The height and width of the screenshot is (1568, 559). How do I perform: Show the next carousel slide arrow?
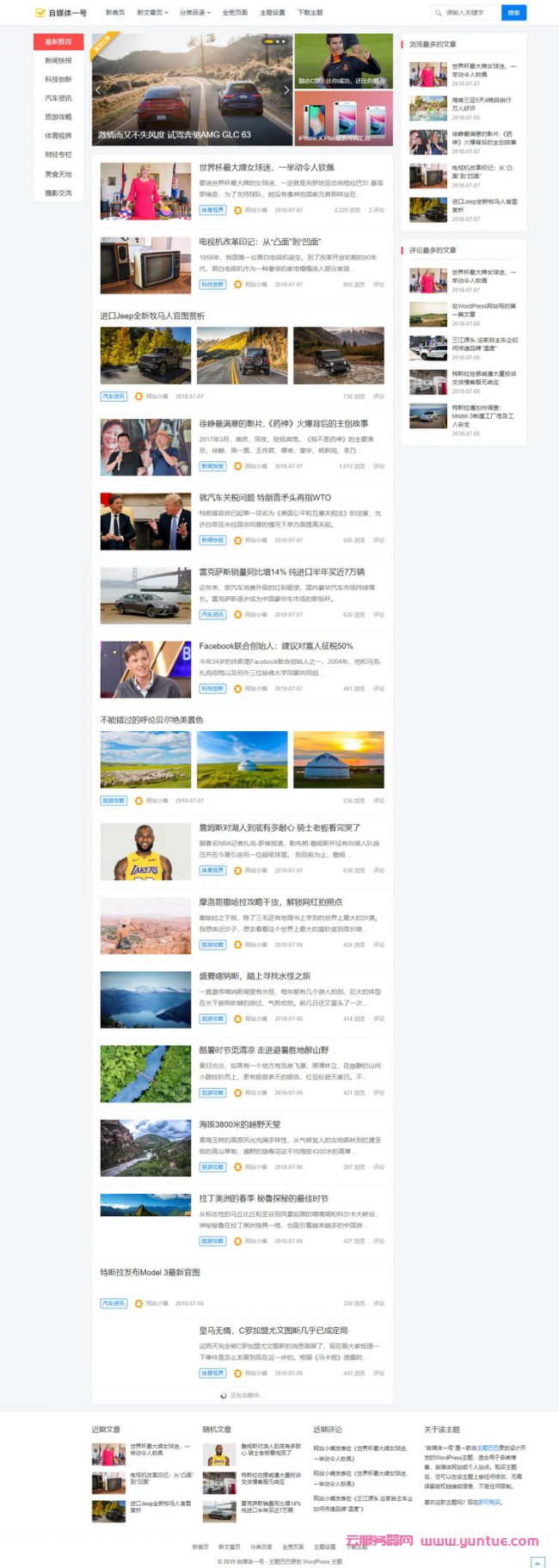coord(286,89)
